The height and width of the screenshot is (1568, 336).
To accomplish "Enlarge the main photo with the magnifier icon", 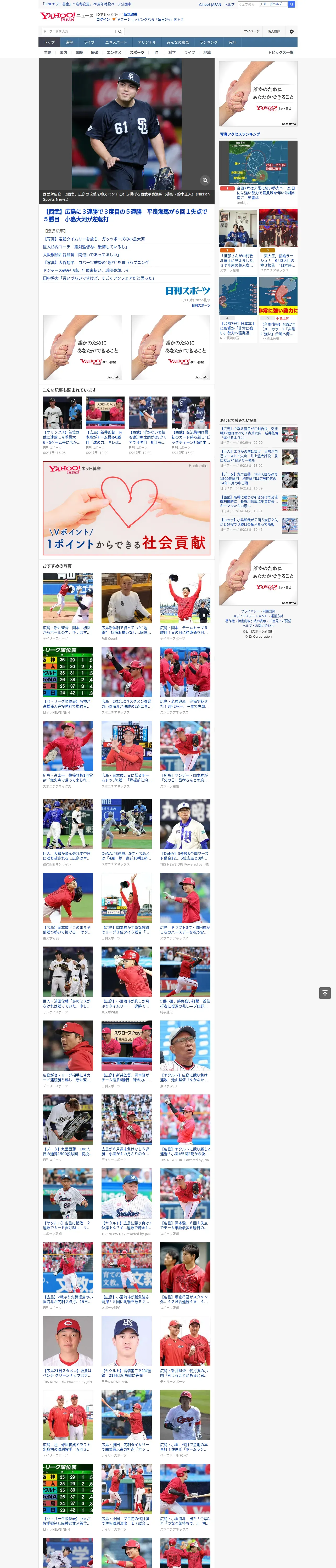I will click(205, 180).
